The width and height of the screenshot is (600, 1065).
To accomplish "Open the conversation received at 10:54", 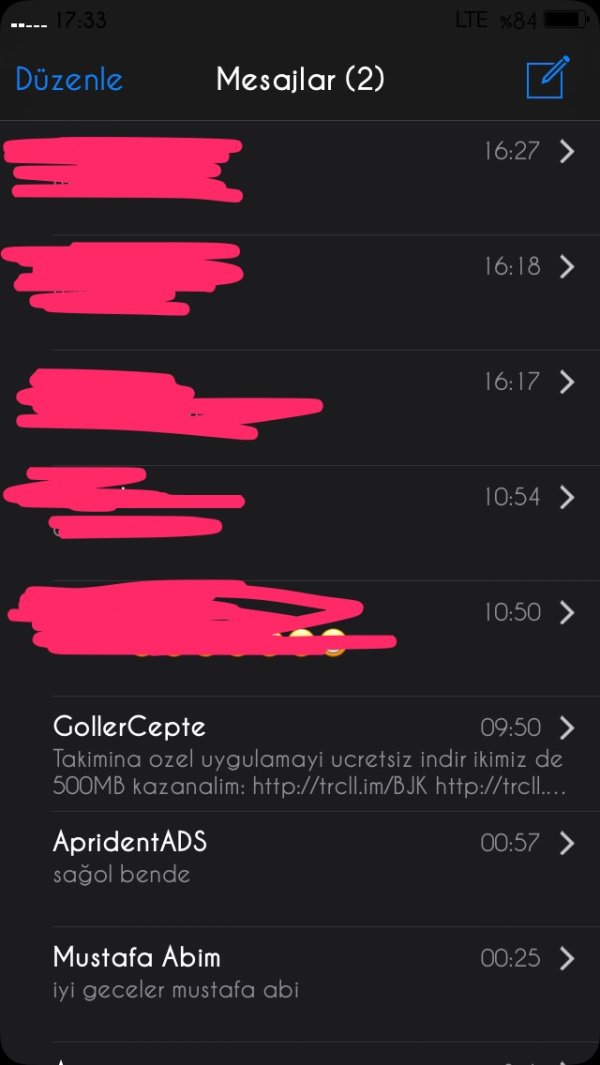I will click(x=310, y=522).
